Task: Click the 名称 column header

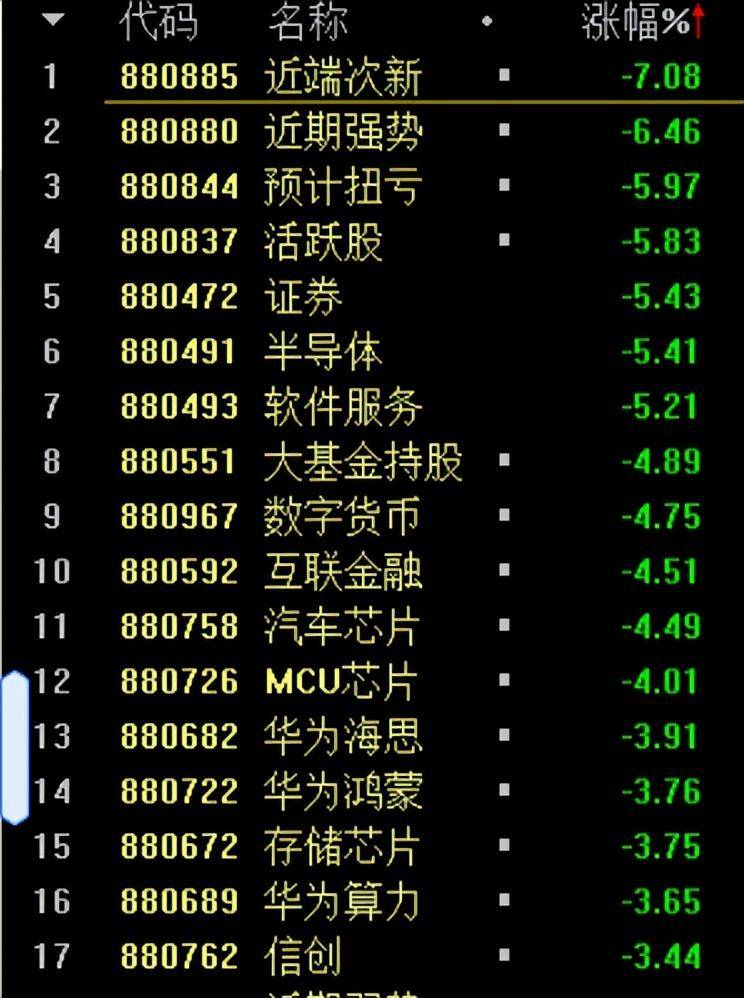Action: (x=305, y=22)
